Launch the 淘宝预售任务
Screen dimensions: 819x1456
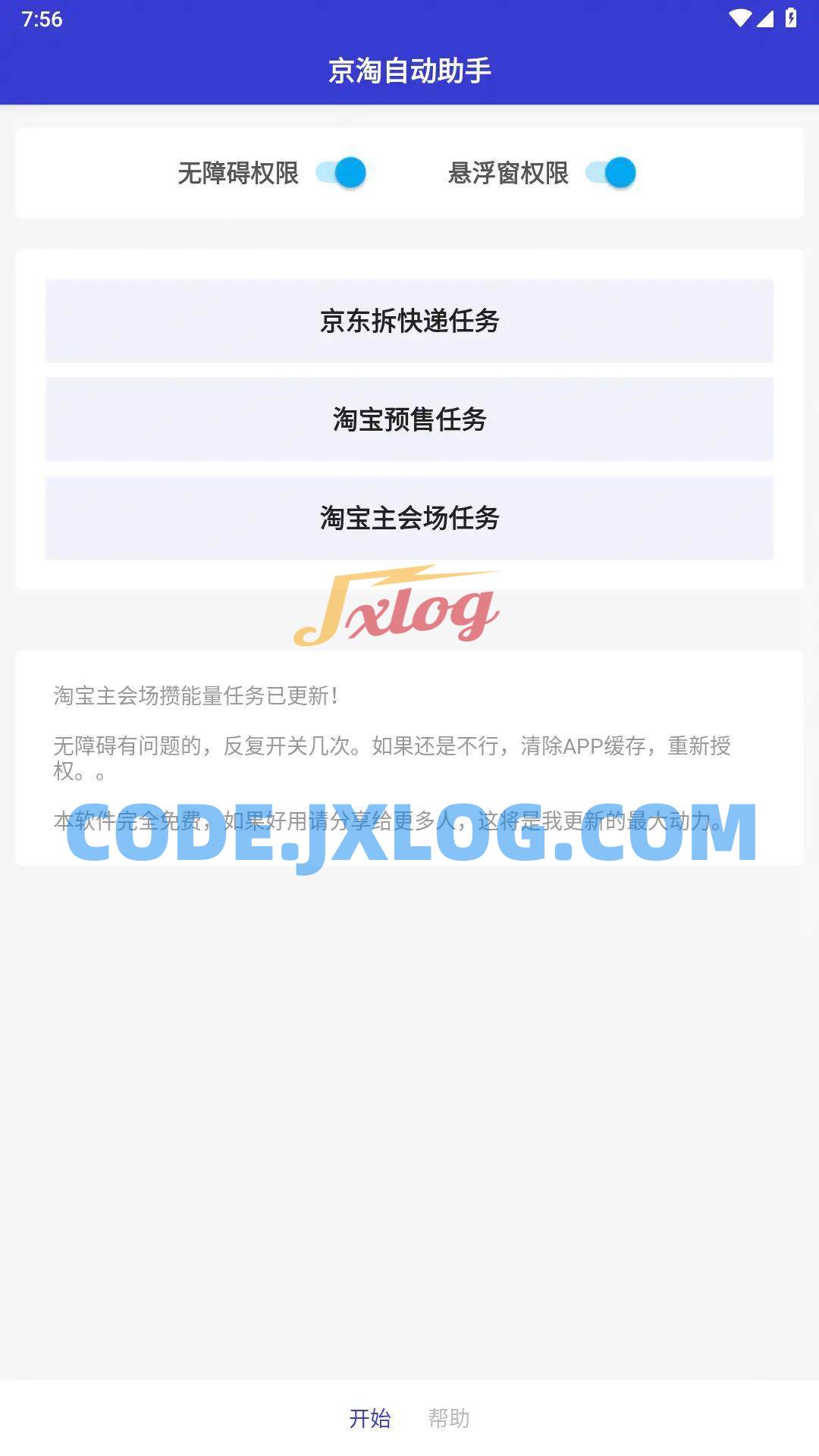tap(409, 419)
